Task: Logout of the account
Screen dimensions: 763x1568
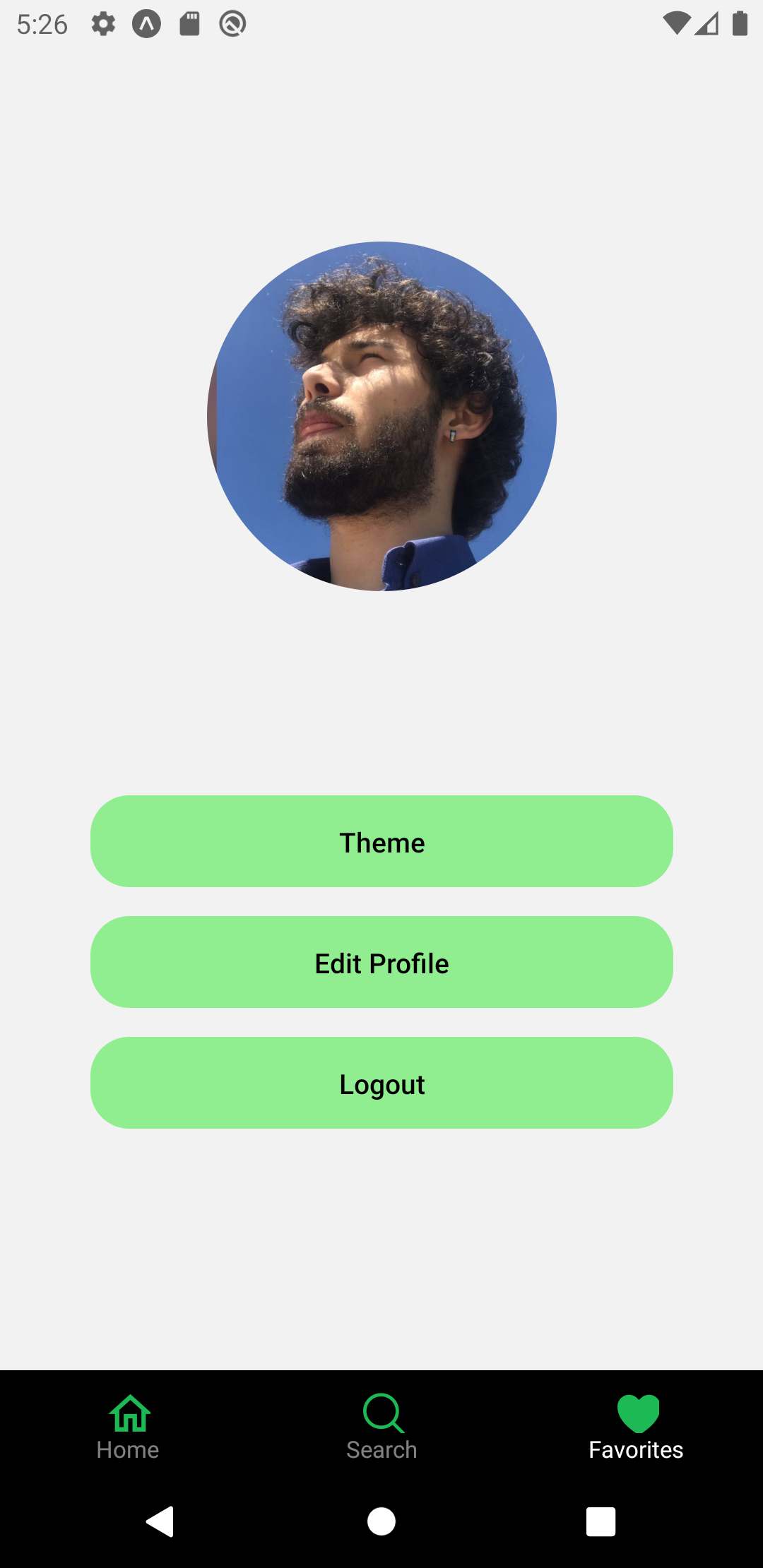Action: (x=381, y=1083)
